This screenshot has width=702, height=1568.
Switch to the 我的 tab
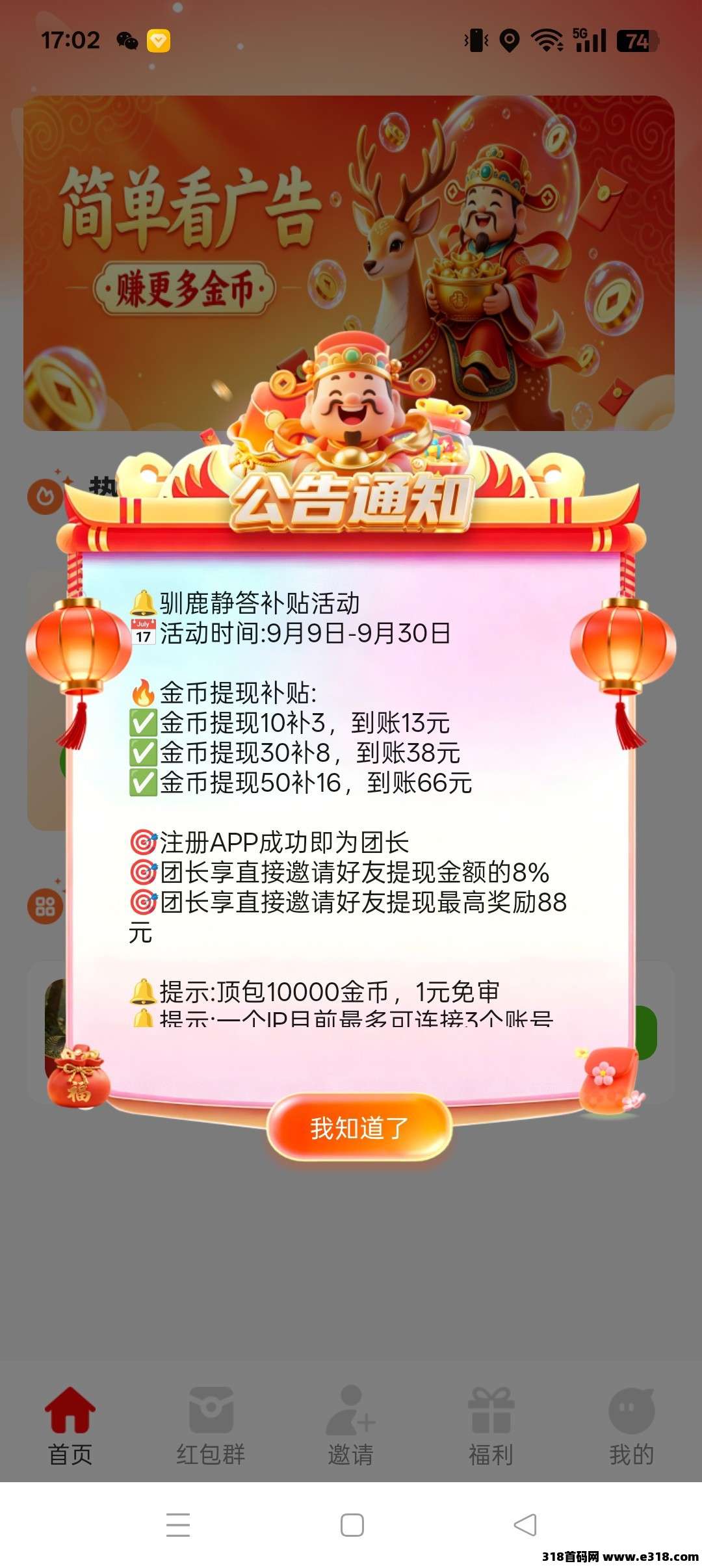[631, 1425]
